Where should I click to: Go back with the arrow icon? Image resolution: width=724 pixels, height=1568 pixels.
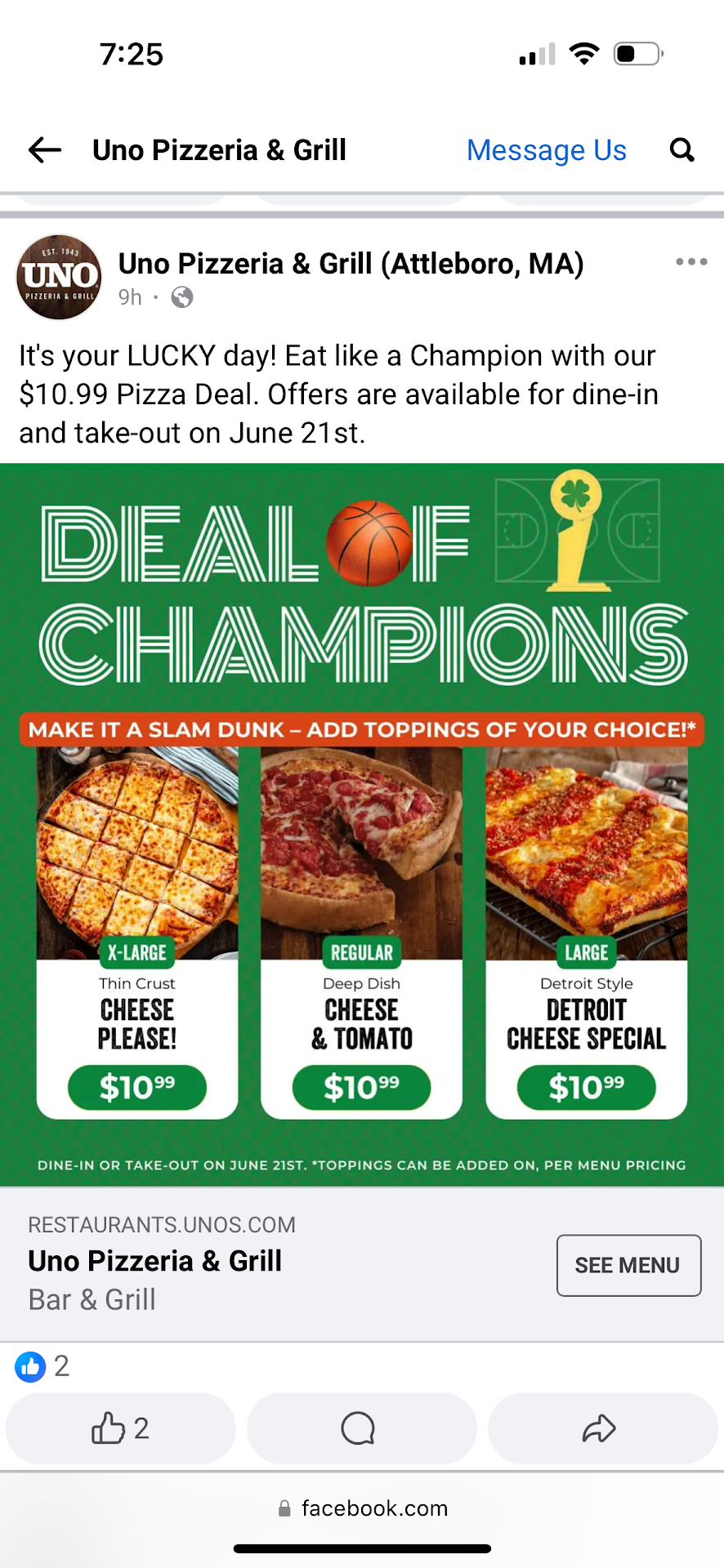click(x=45, y=150)
